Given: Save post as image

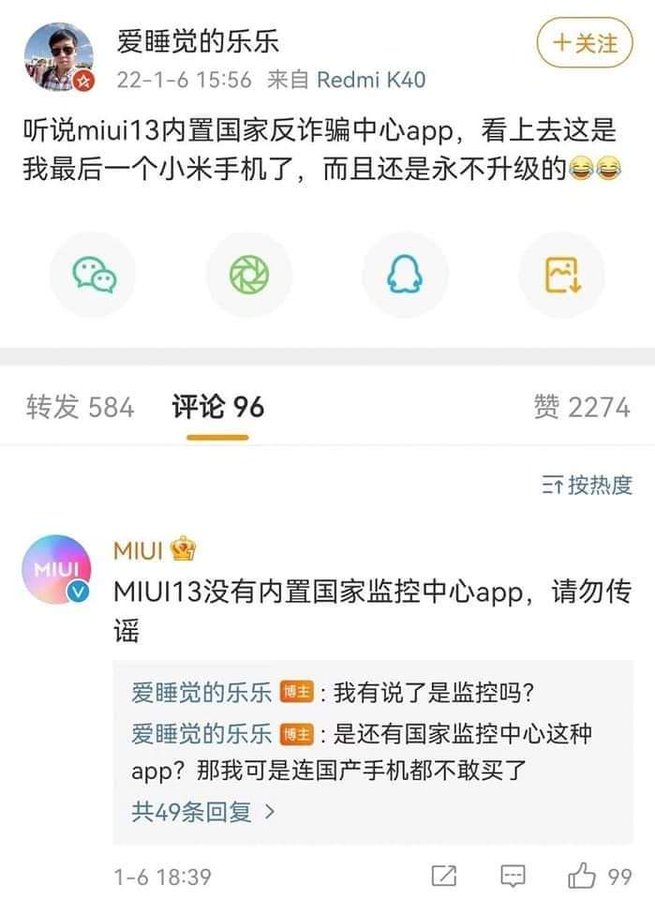Looking at the screenshot, I should pyautogui.click(x=562, y=275).
